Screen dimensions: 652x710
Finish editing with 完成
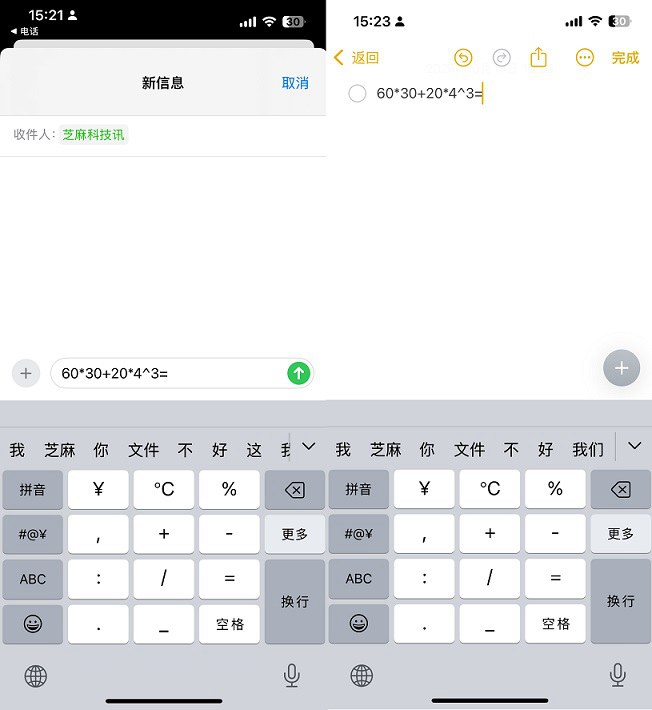pyautogui.click(x=625, y=58)
